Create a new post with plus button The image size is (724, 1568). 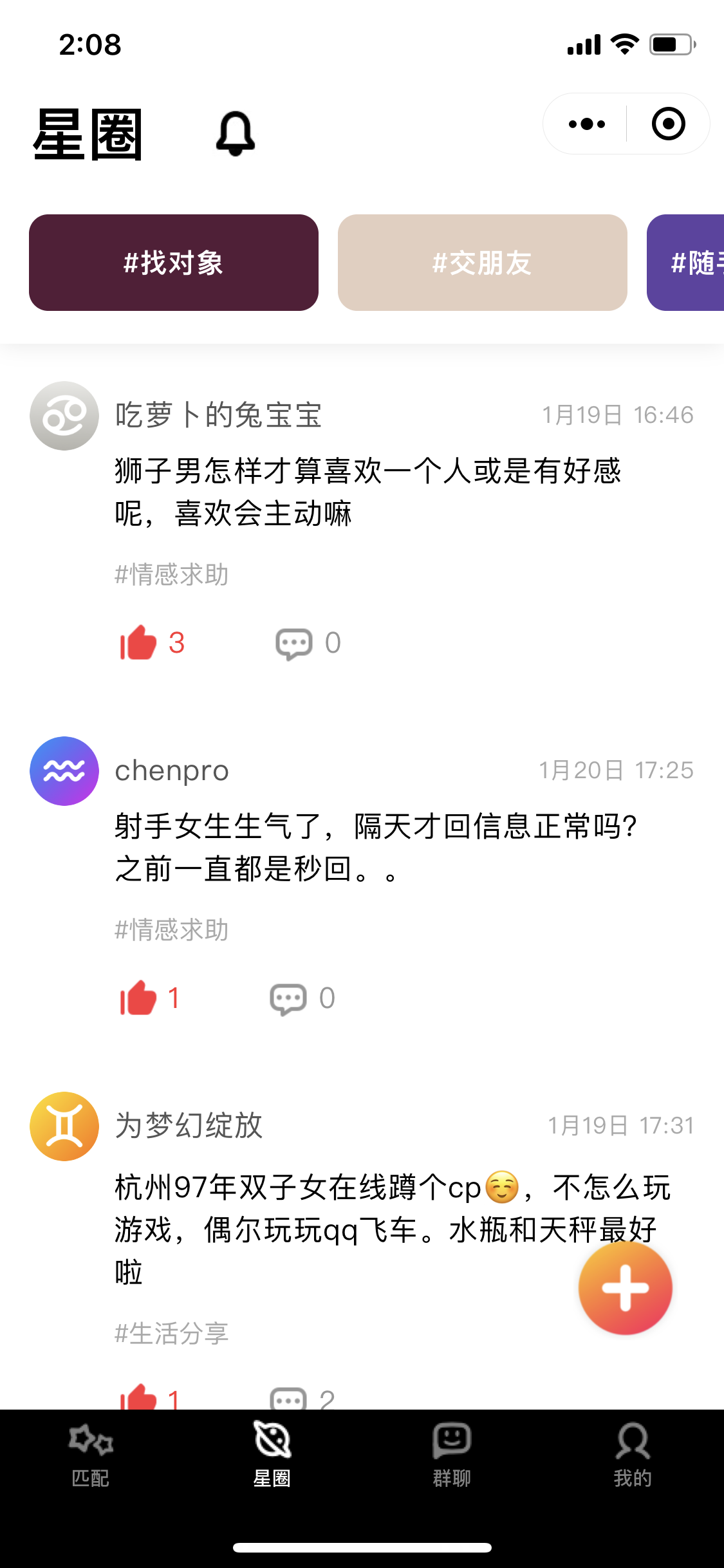625,1288
